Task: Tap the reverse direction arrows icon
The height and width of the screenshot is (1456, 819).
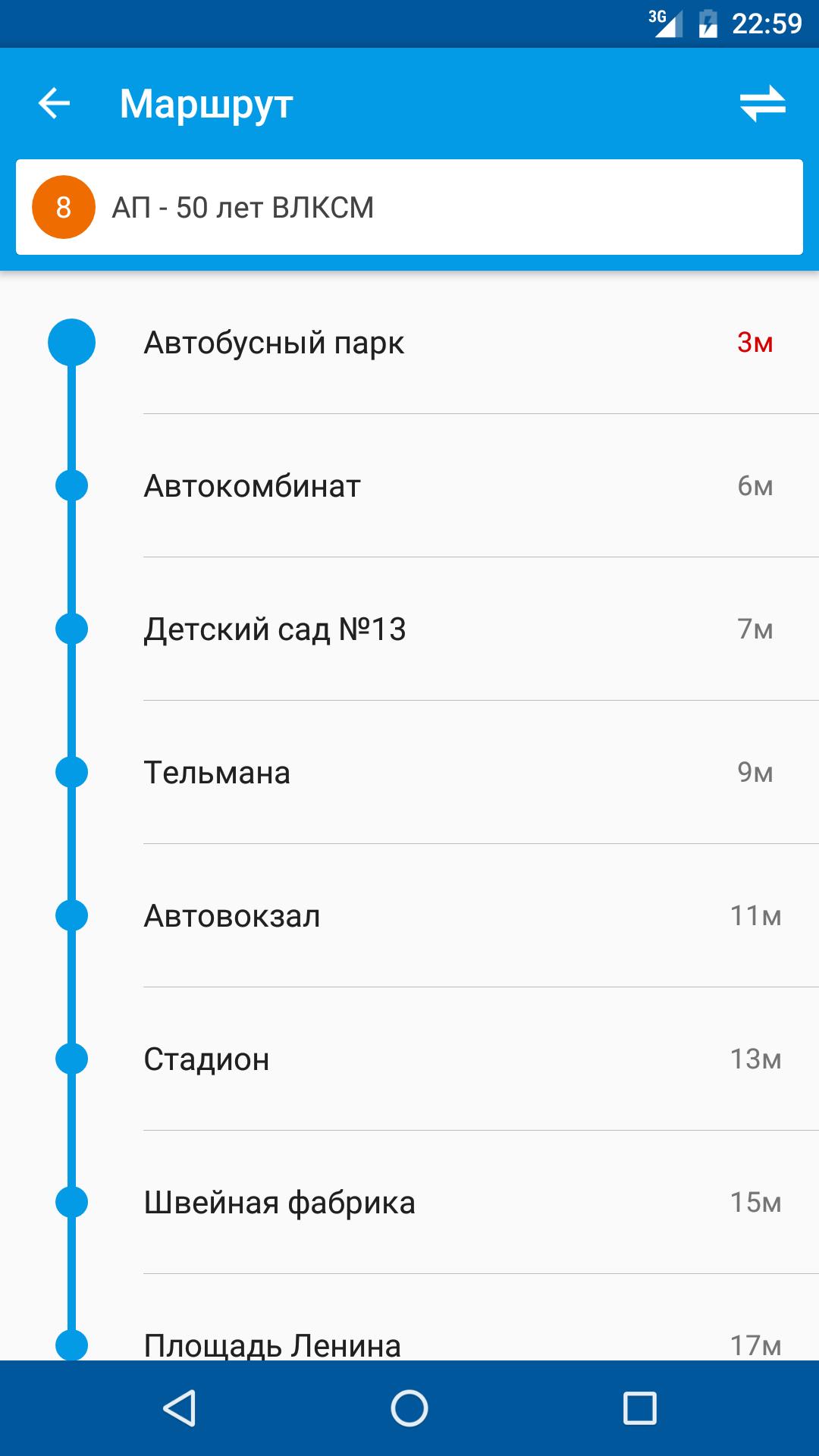Action: click(765, 105)
